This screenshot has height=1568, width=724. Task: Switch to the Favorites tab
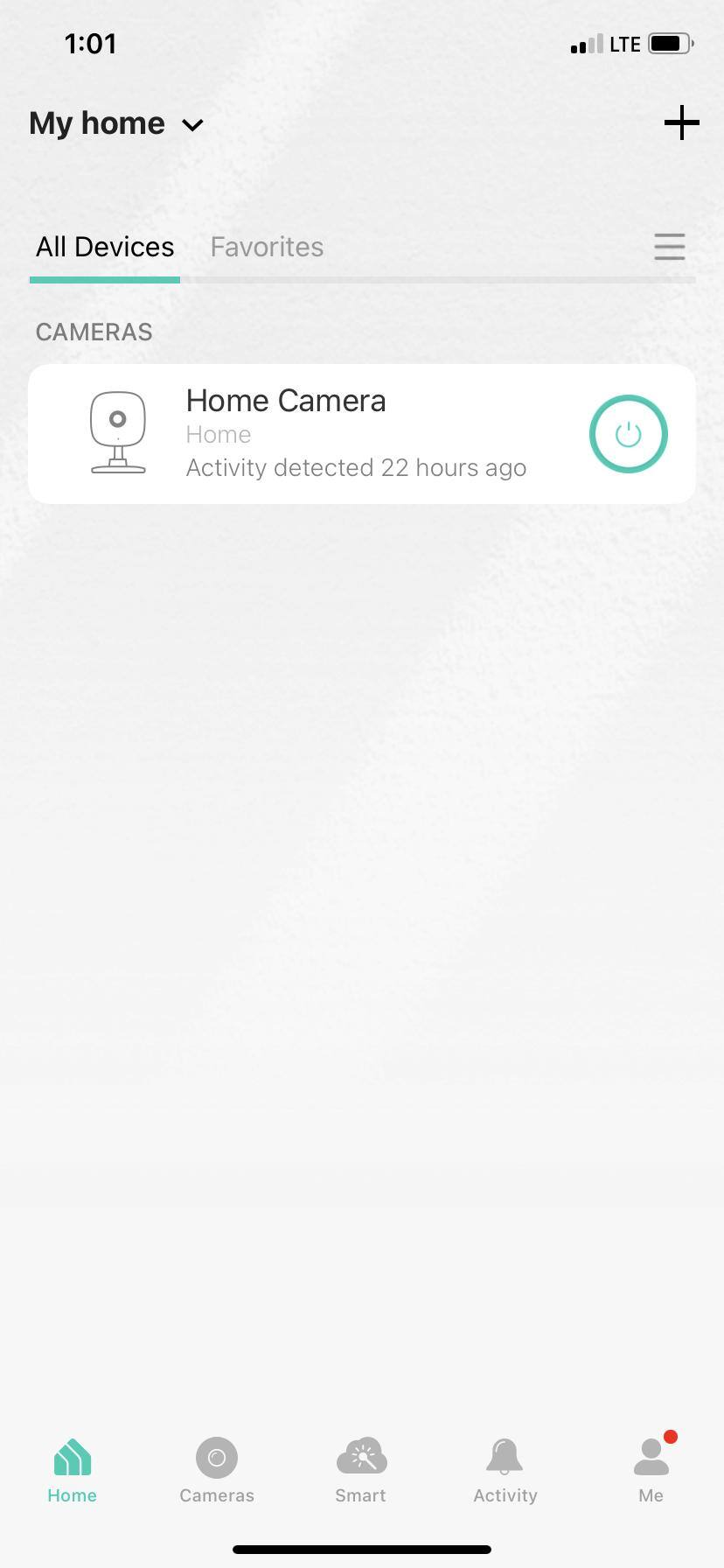(267, 248)
